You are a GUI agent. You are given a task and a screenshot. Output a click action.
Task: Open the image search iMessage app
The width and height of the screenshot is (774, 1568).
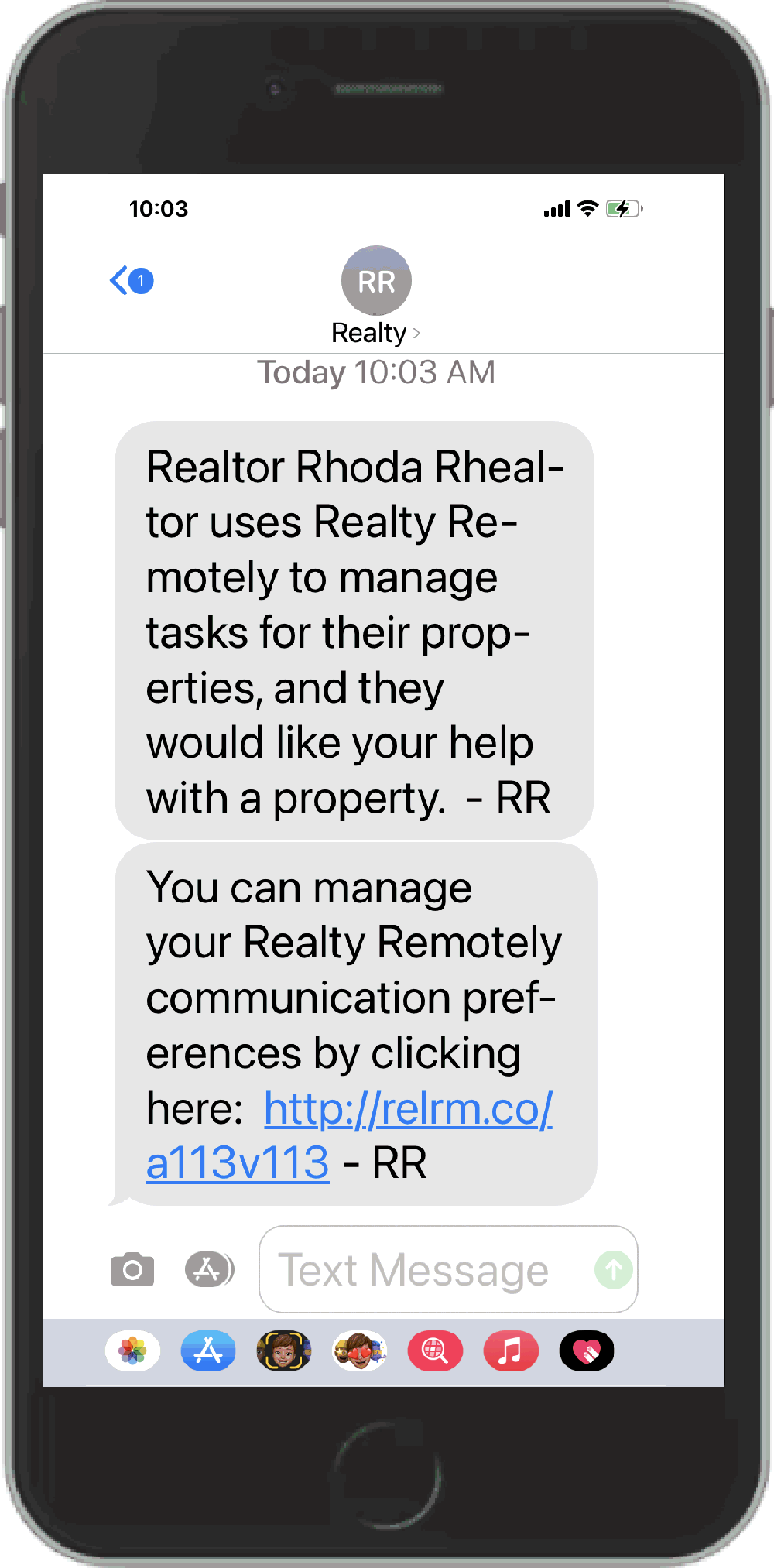point(435,1351)
